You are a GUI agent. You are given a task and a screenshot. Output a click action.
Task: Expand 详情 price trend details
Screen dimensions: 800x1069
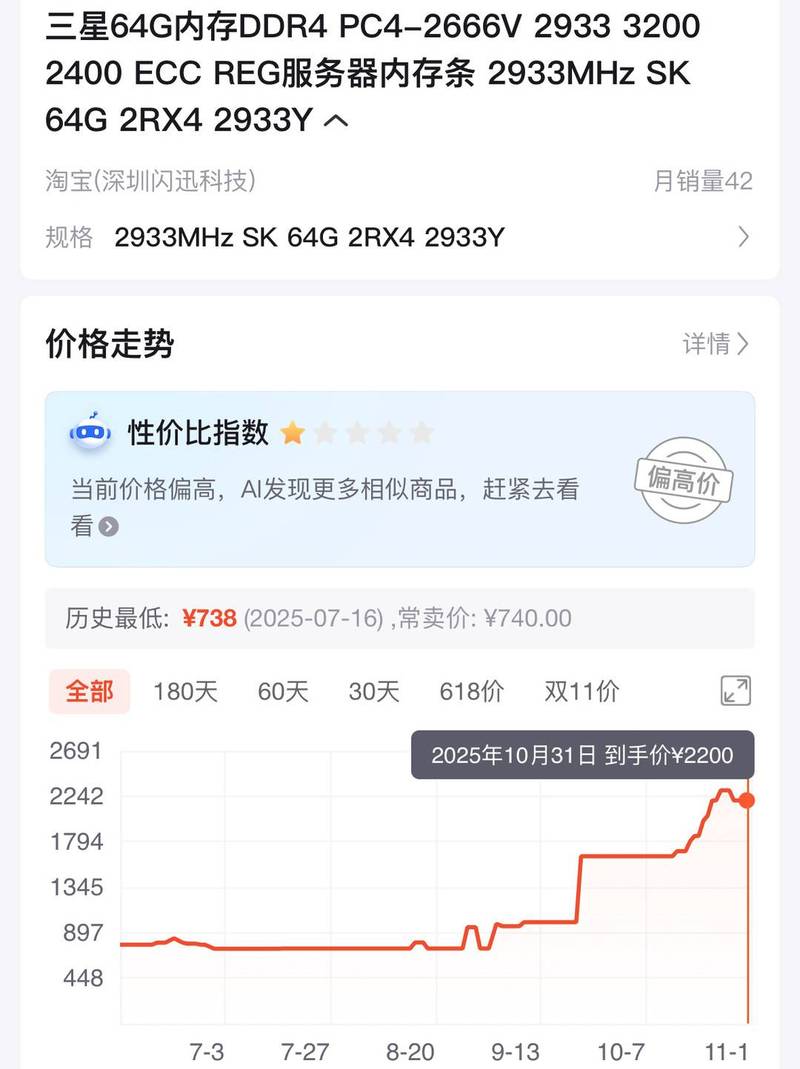(716, 344)
